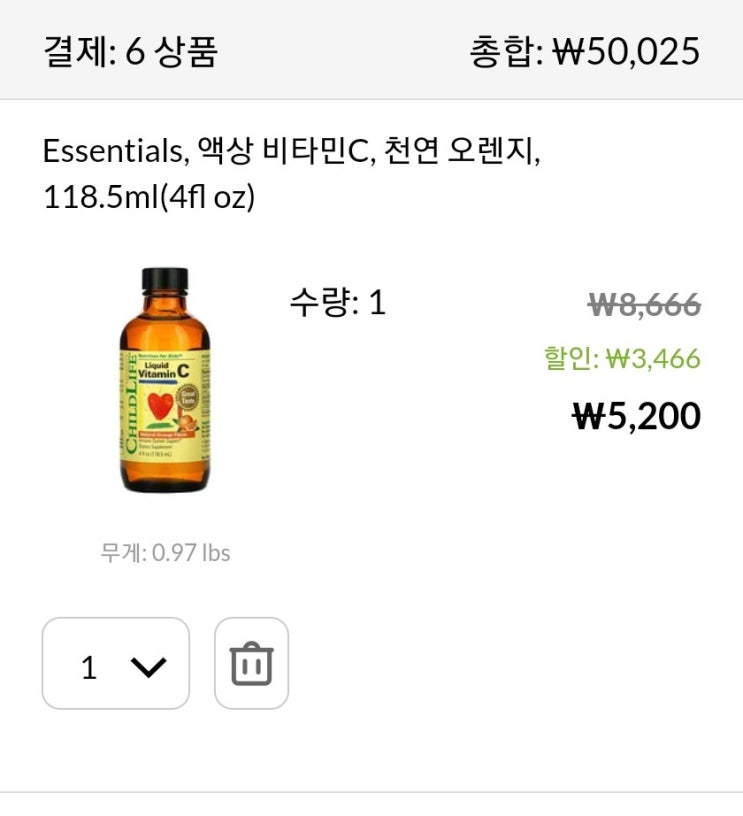Image resolution: width=743 pixels, height=816 pixels.
Task: Remove the Liquid Vitamin C item via trash icon
Action: click(251, 664)
